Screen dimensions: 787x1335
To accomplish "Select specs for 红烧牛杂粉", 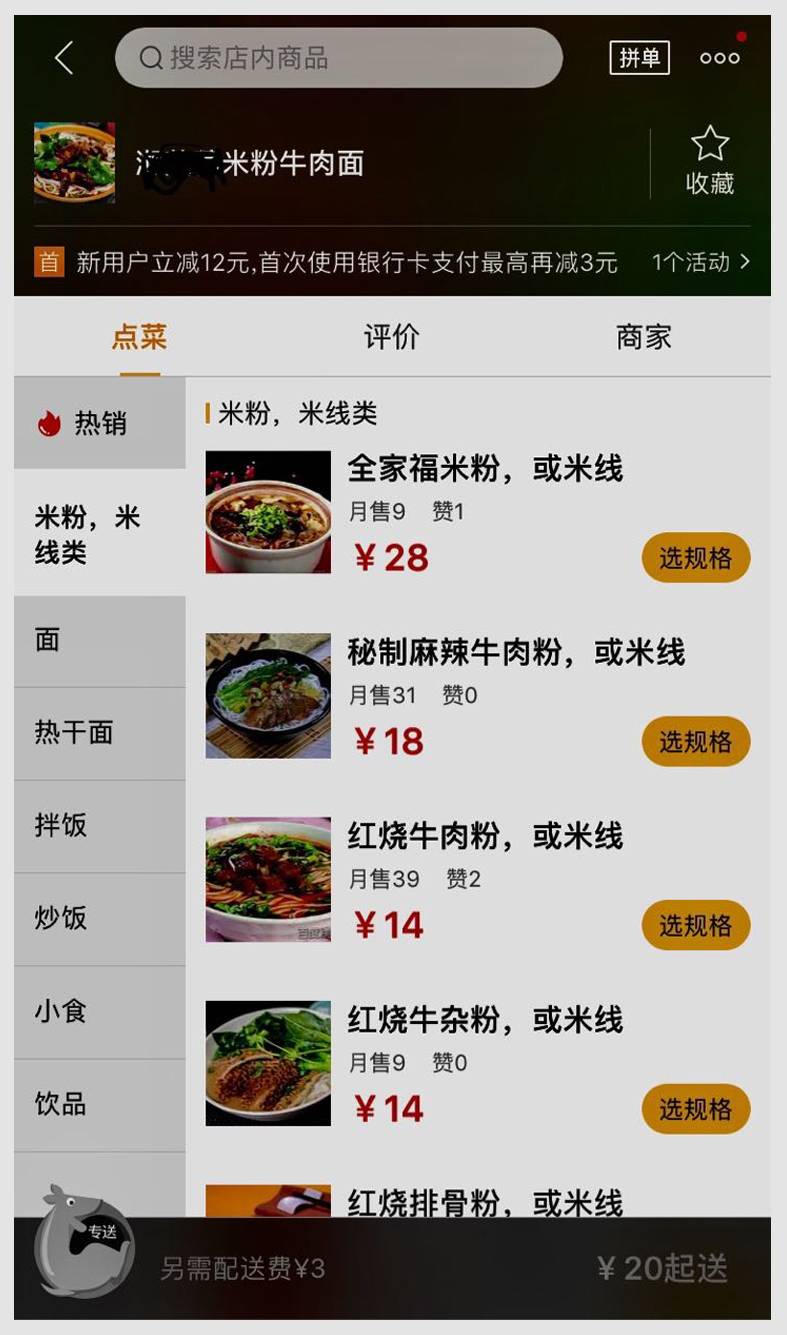I will pyautogui.click(x=695, y=1109).
